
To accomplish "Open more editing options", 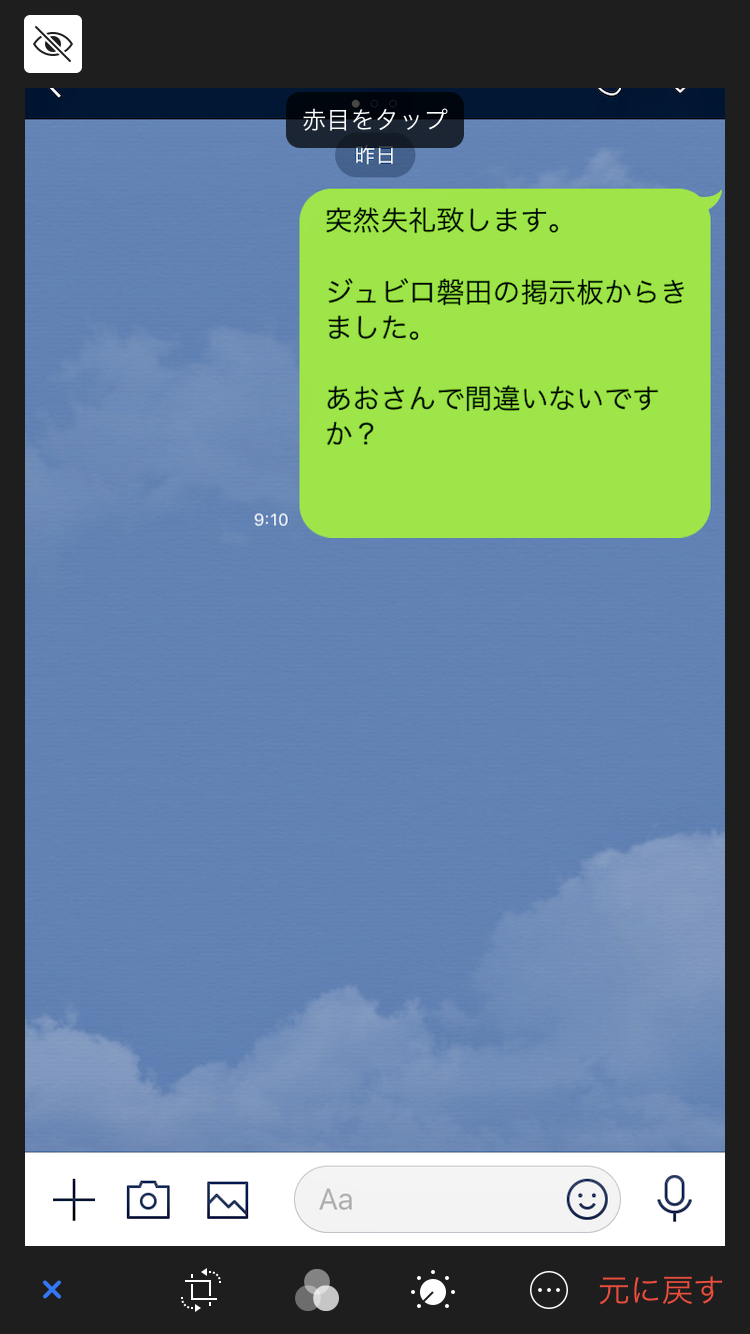I will [549, 1290].
